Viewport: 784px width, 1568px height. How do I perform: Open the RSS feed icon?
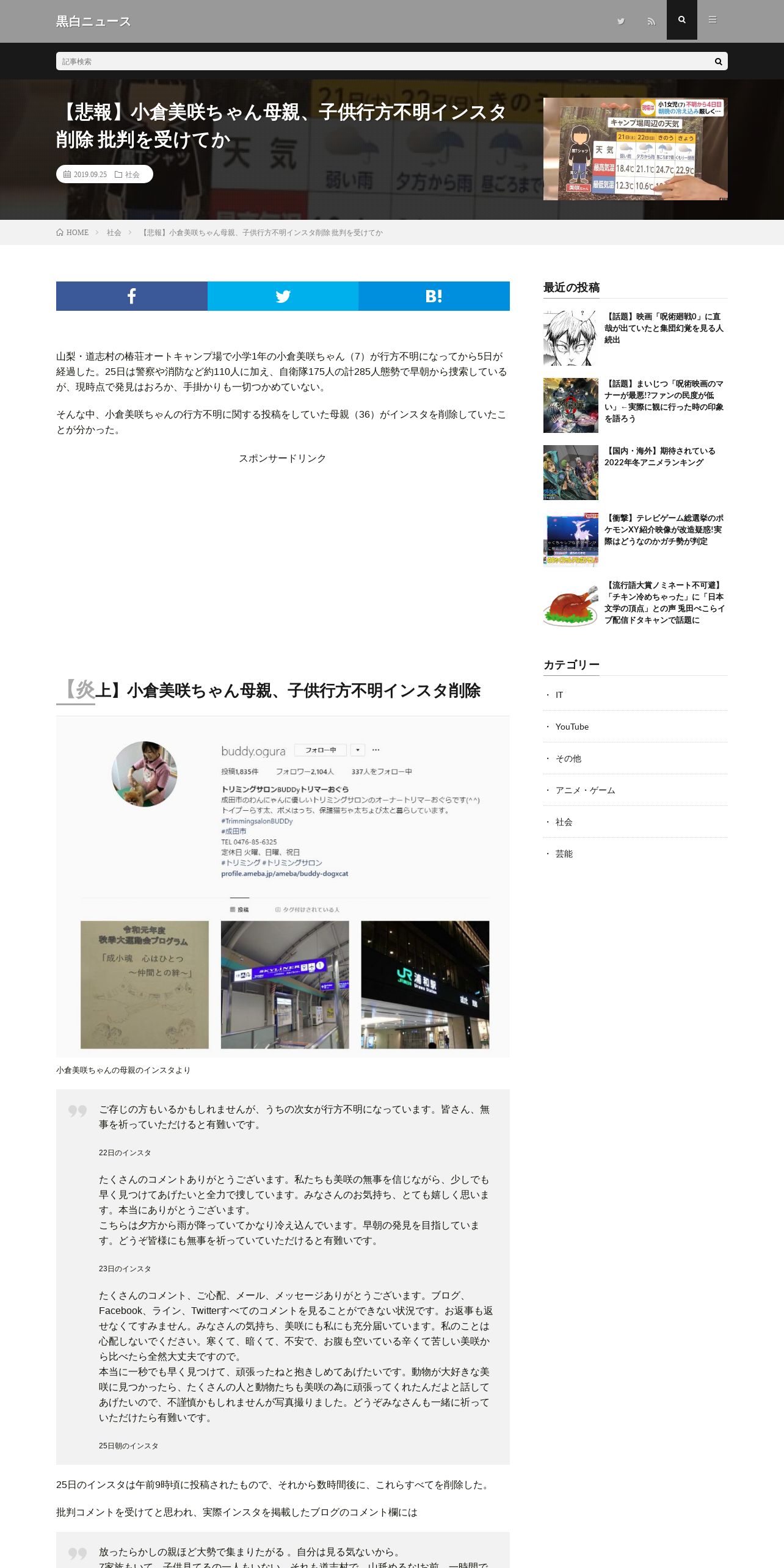point(651,21)
